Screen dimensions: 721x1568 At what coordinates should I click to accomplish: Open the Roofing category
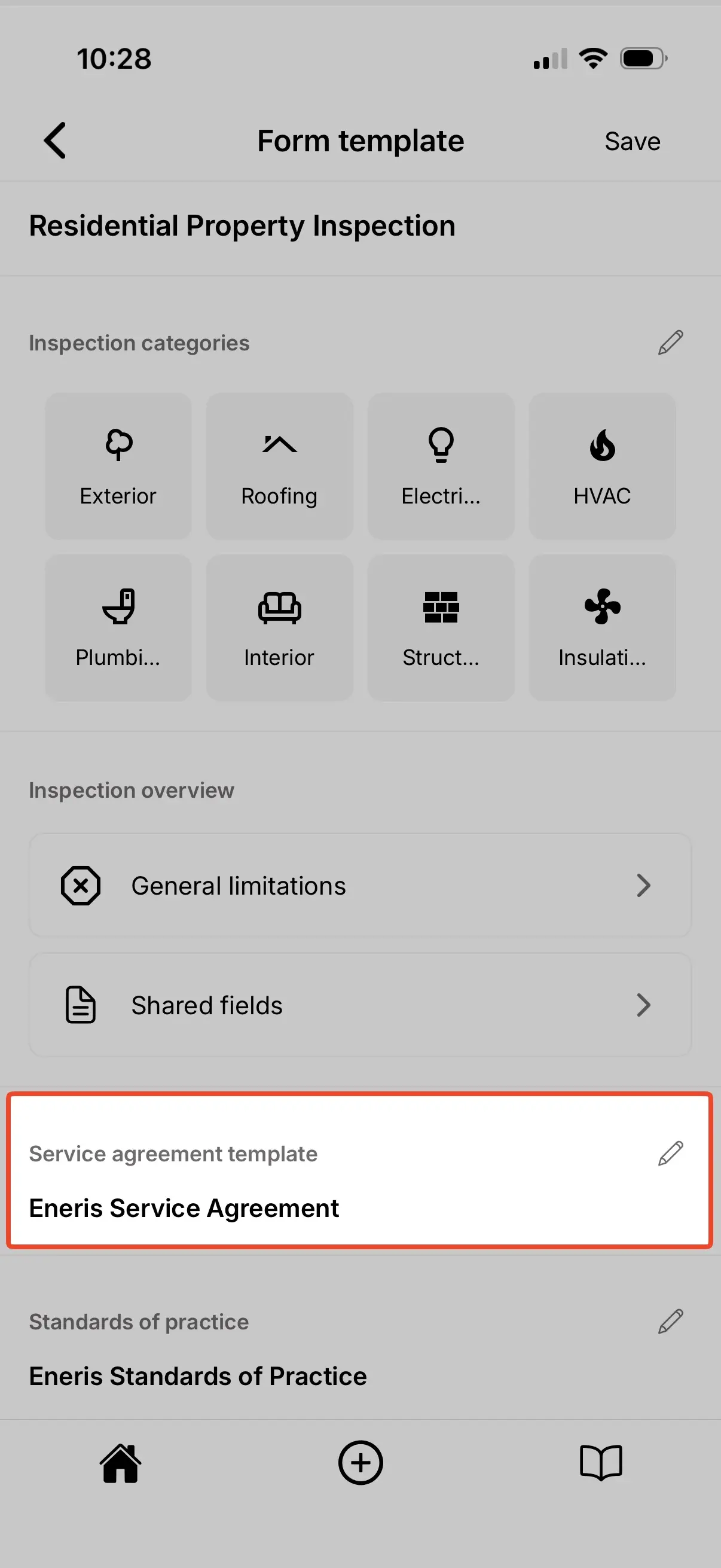pos(279,466)
